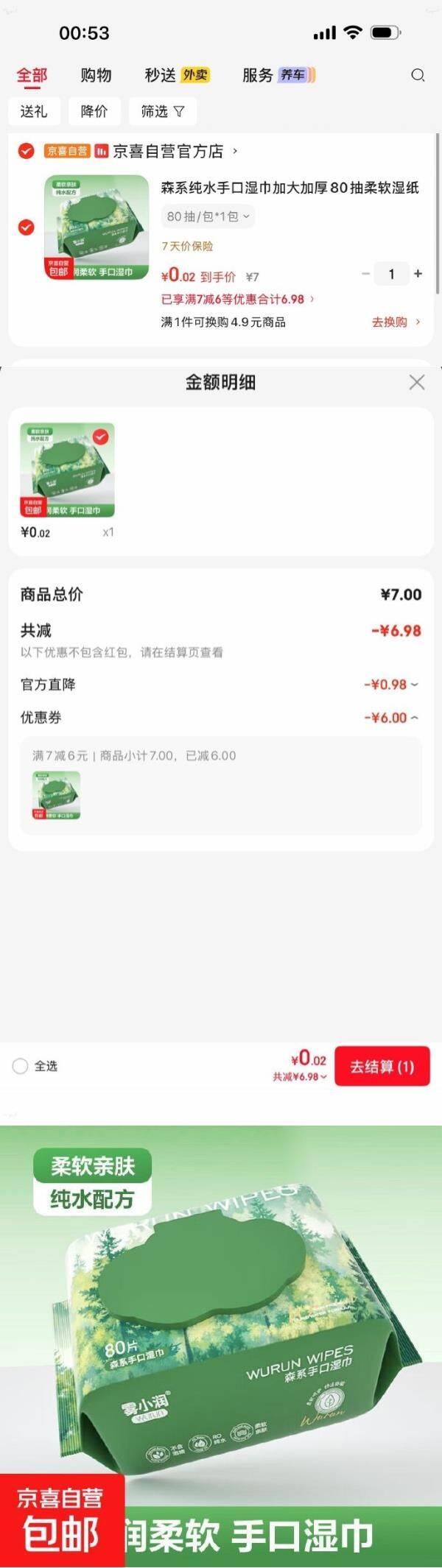View the 已享满7减6 discount details
The height and width of the screenshot is (1568, 442).
click(x=237, y=299)
